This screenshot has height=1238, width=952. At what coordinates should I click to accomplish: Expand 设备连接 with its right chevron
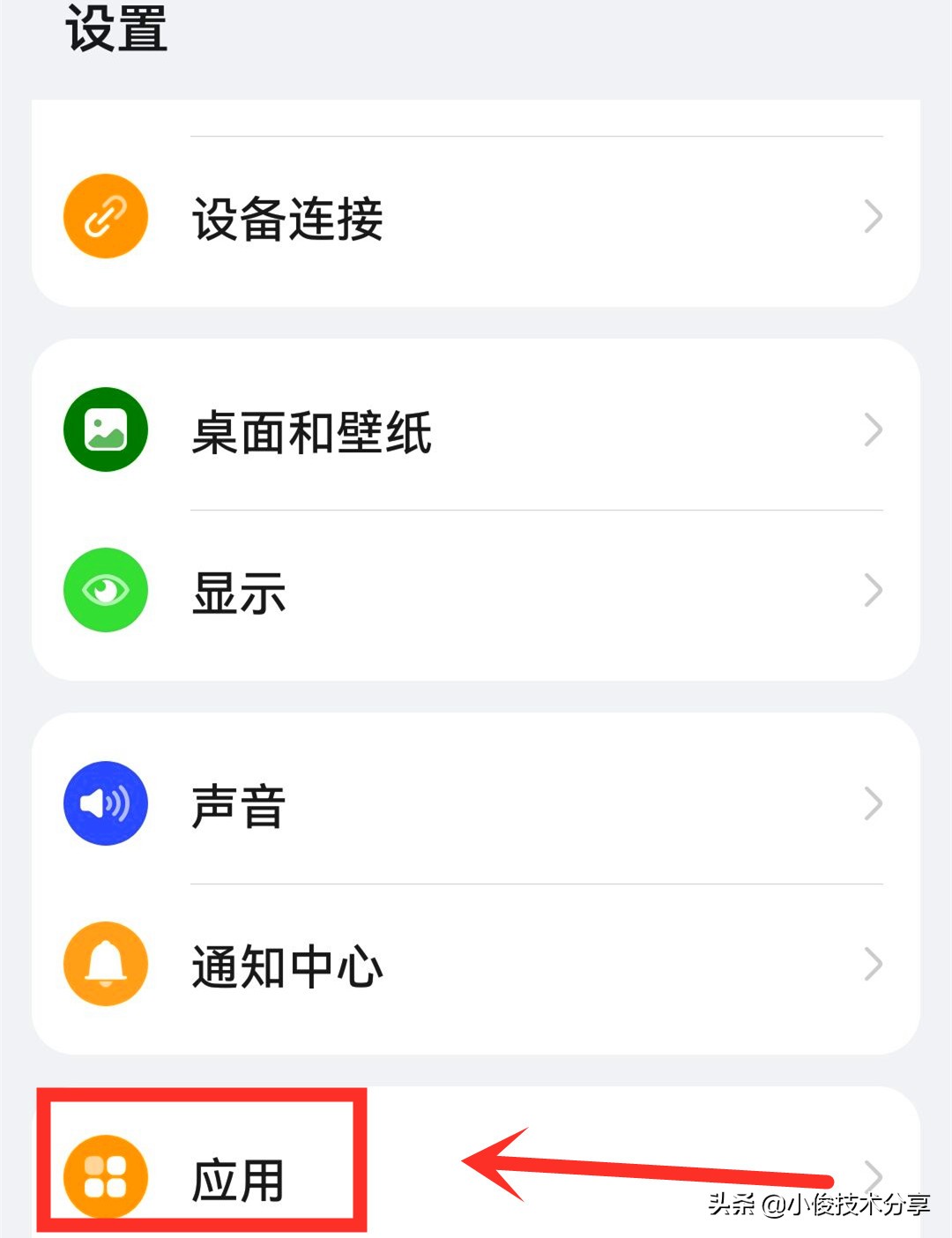(x=874, y=216)
